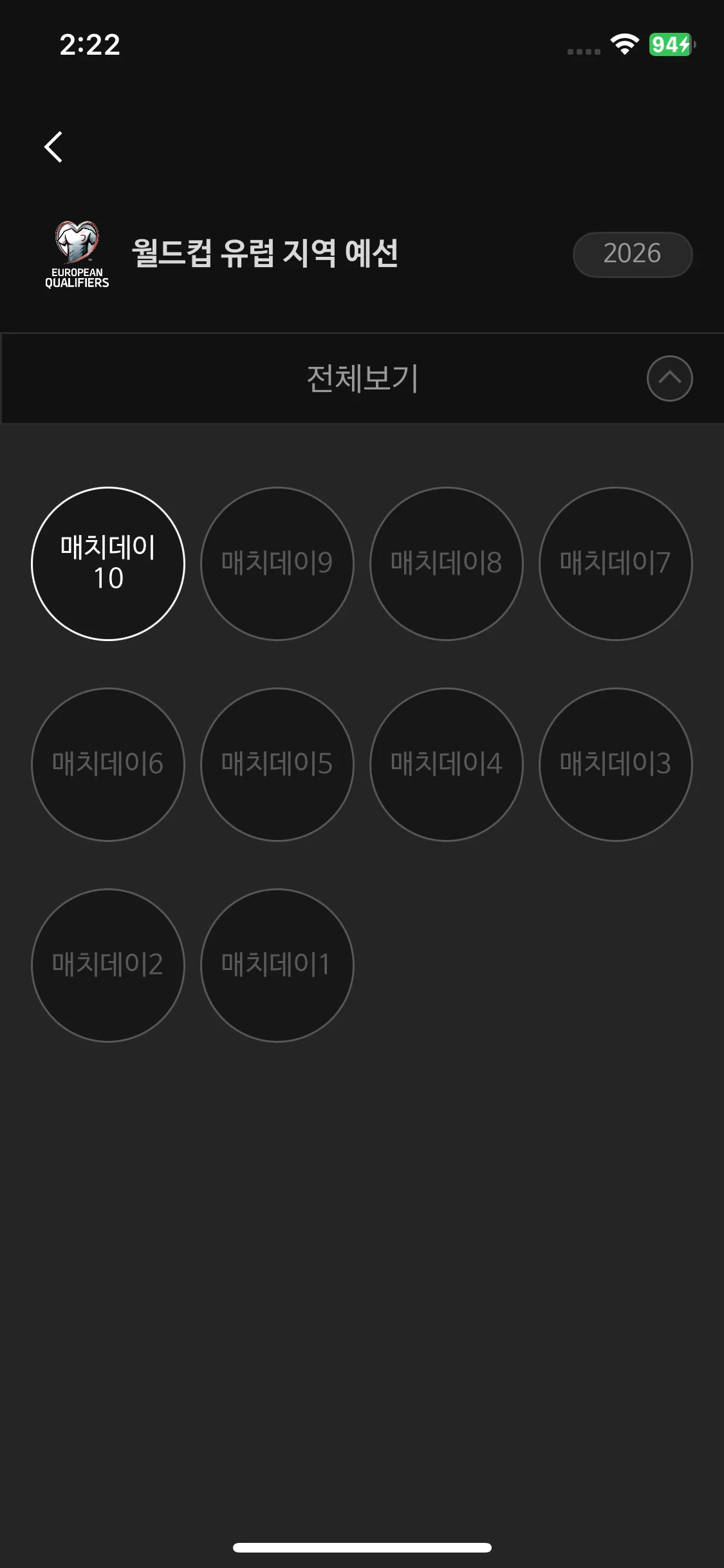Viewport: 724px width, 1568px height.
Task: Open the 2026 season selector
Action: coord(633,254)
